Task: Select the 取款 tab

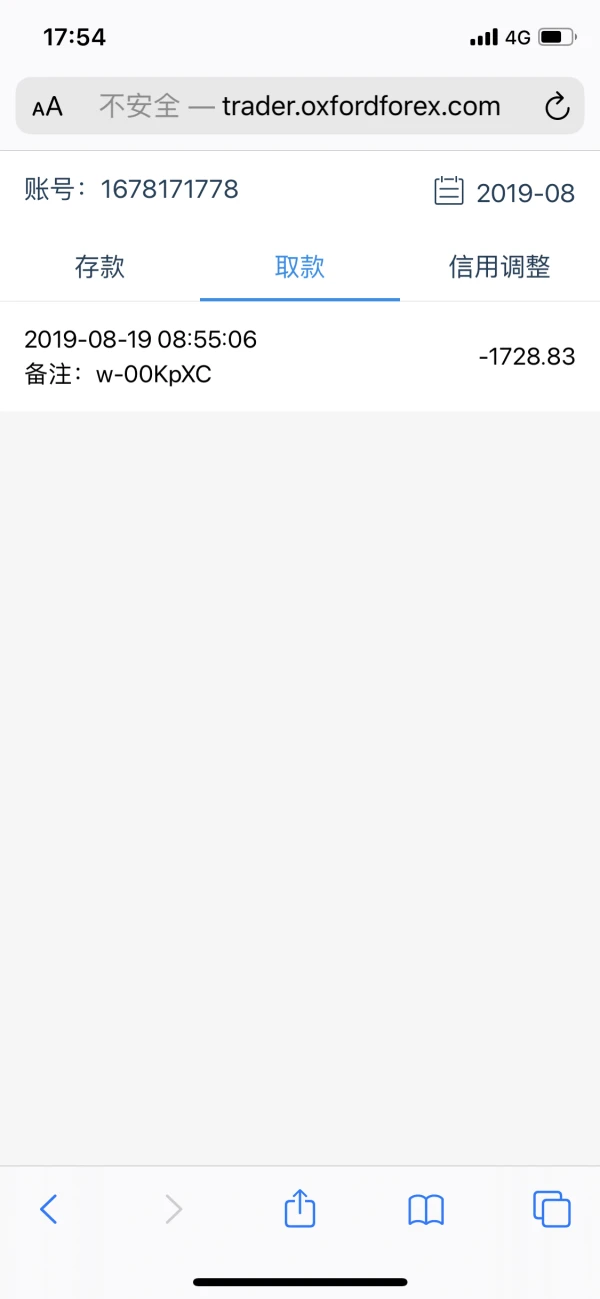Action: click(x=300, y=268)
